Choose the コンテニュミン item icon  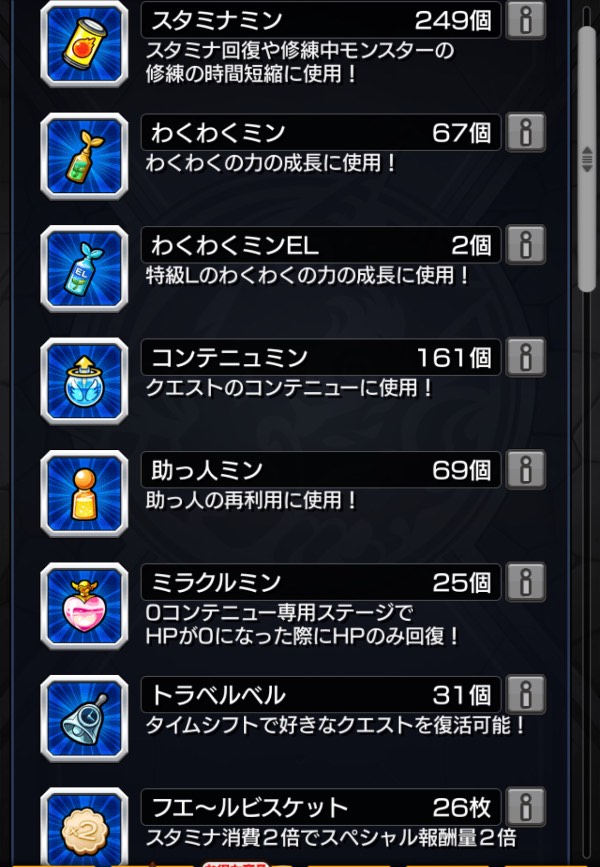click(84, 381)
